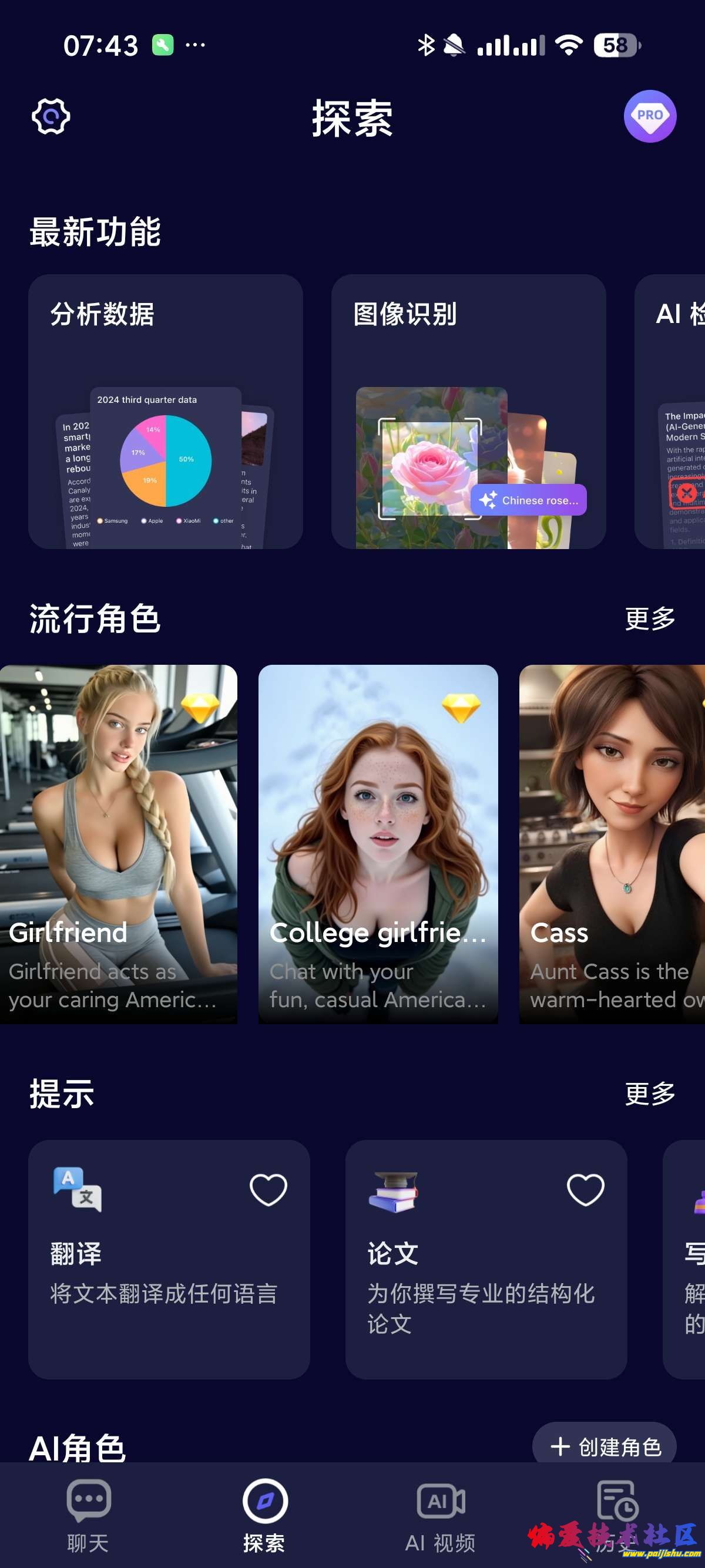The image size is (705, 1568).
Task: View 更多 in the 提示 section
Action: coord(650,1094)
